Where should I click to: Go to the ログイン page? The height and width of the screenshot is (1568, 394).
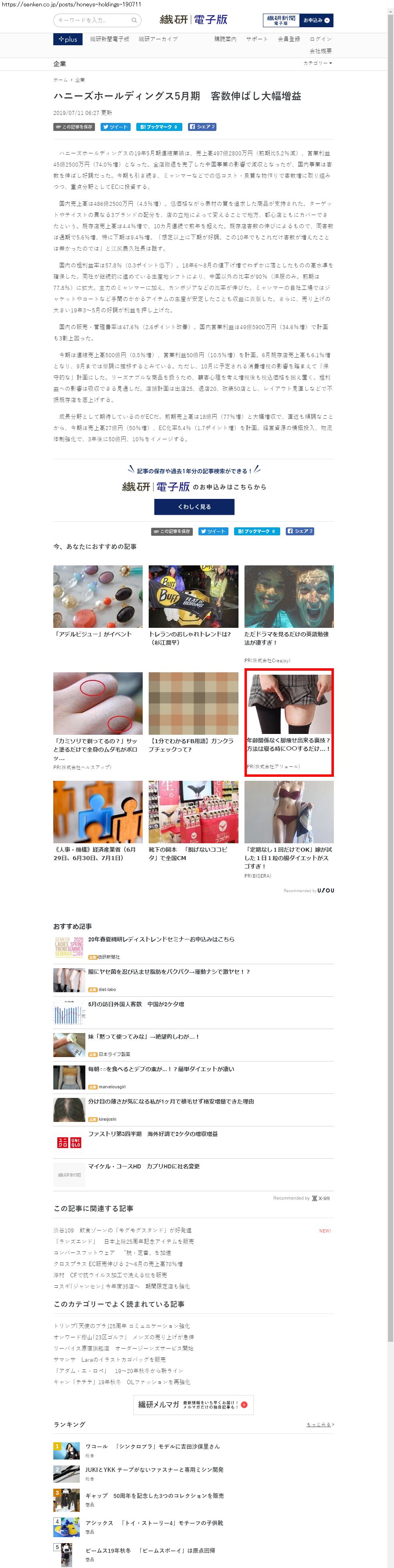(x=320, y=39)
